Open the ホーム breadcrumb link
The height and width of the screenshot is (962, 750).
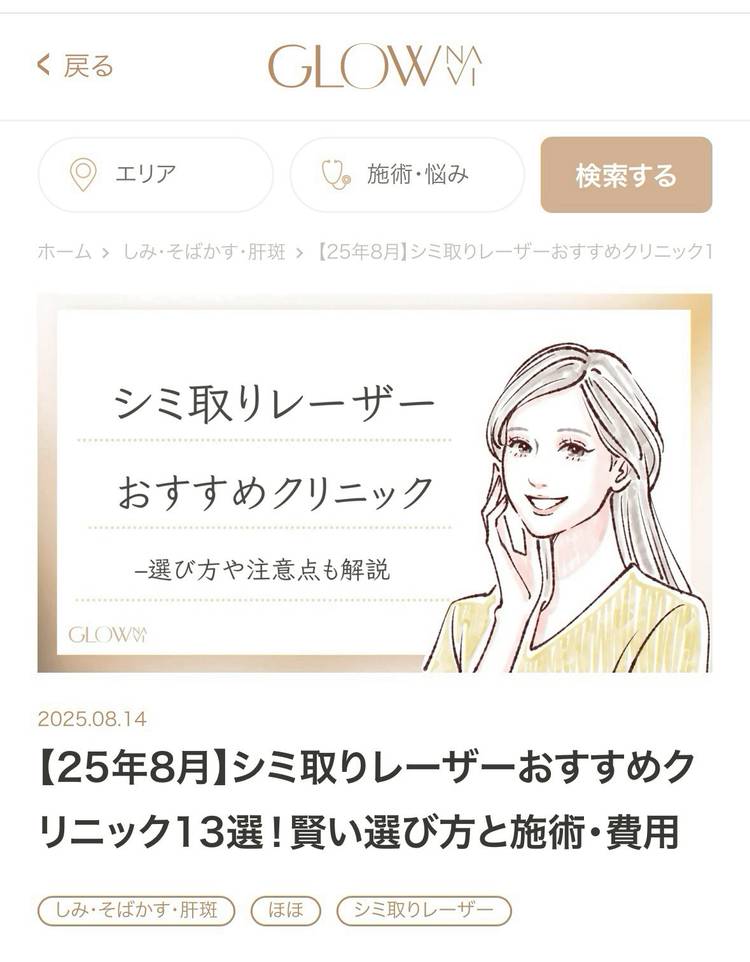tap(64, 252)
